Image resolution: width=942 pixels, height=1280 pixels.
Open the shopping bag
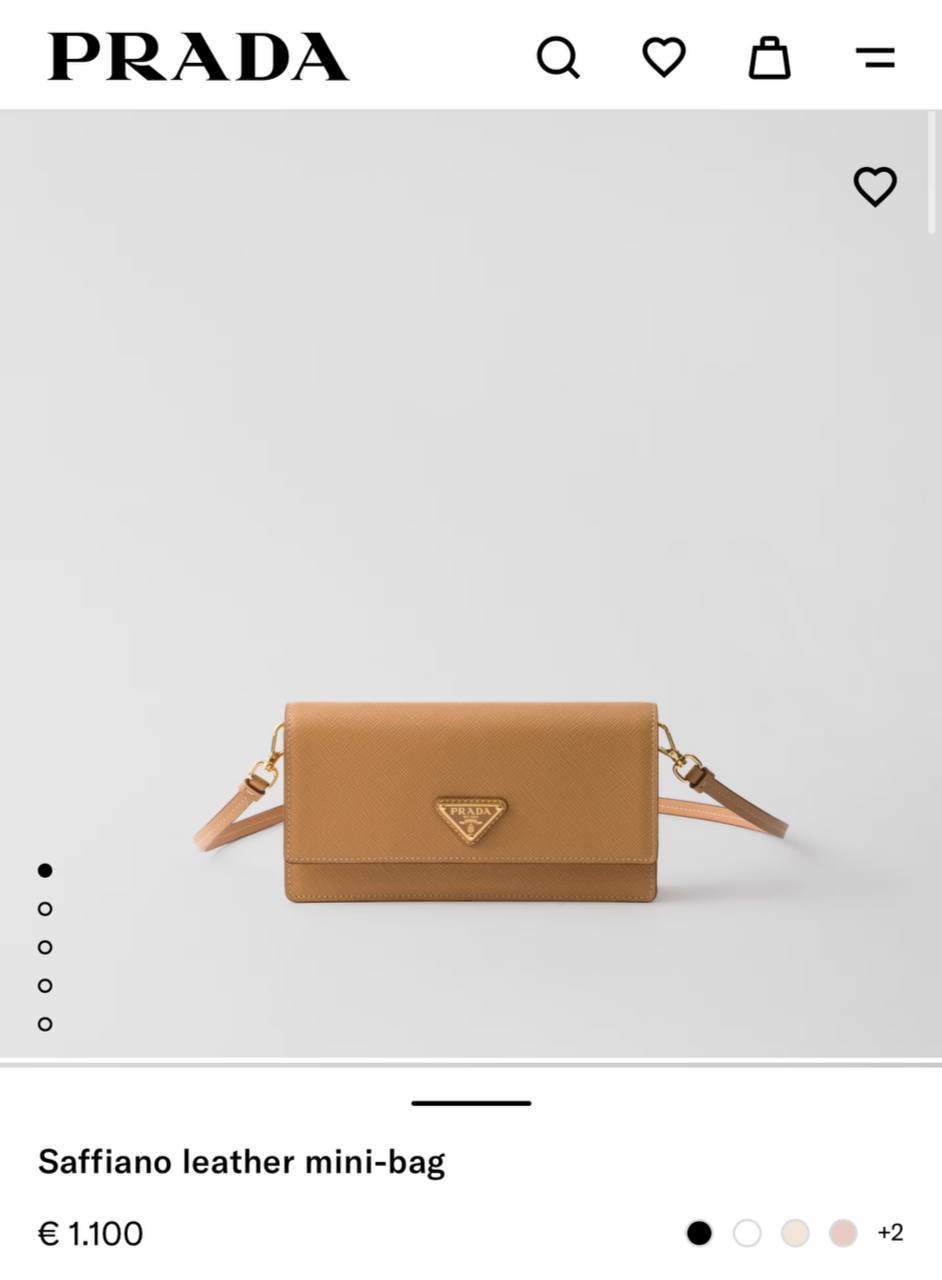(769, 58)
